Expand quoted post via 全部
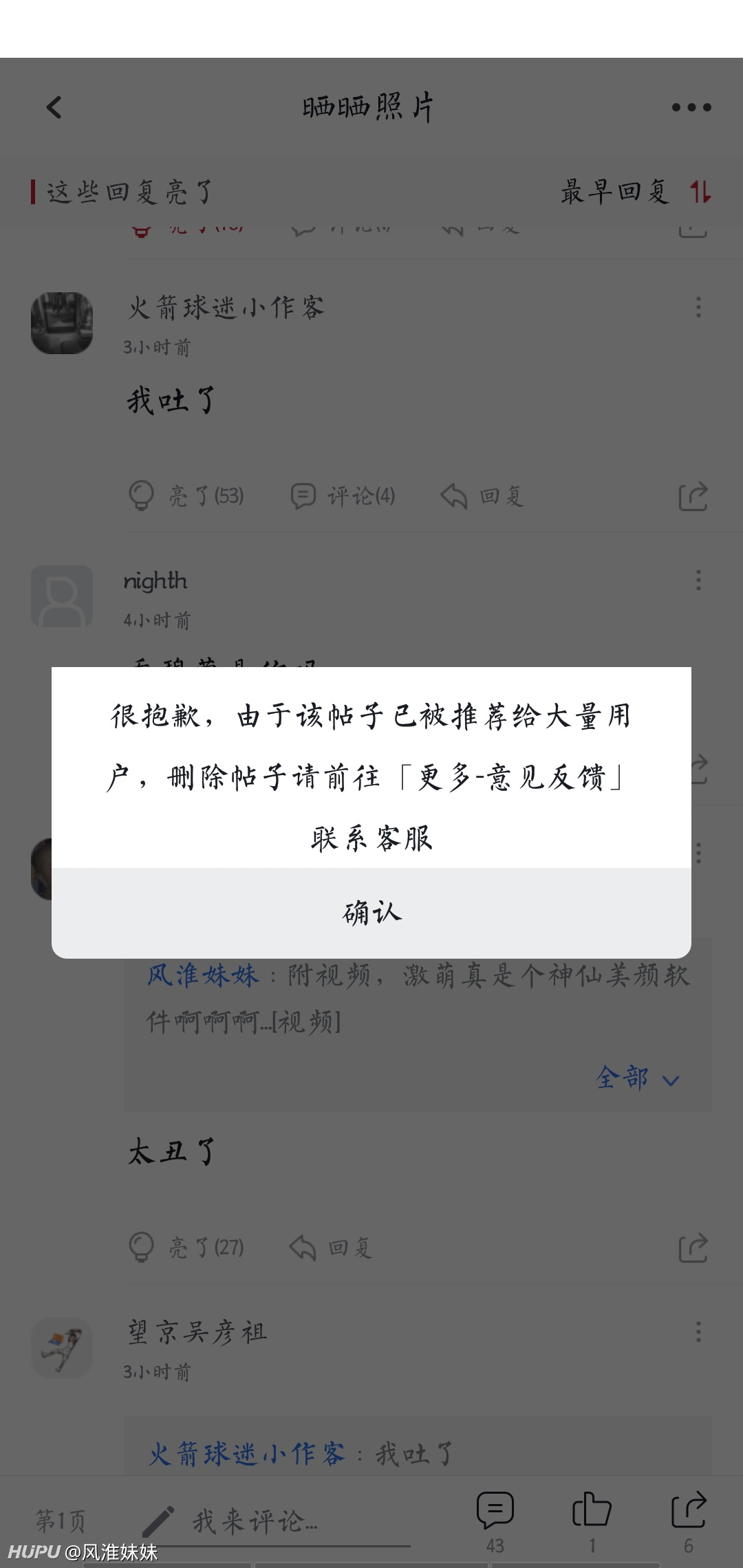Viewport: 743px width, 1568px height. (638, 1078)
